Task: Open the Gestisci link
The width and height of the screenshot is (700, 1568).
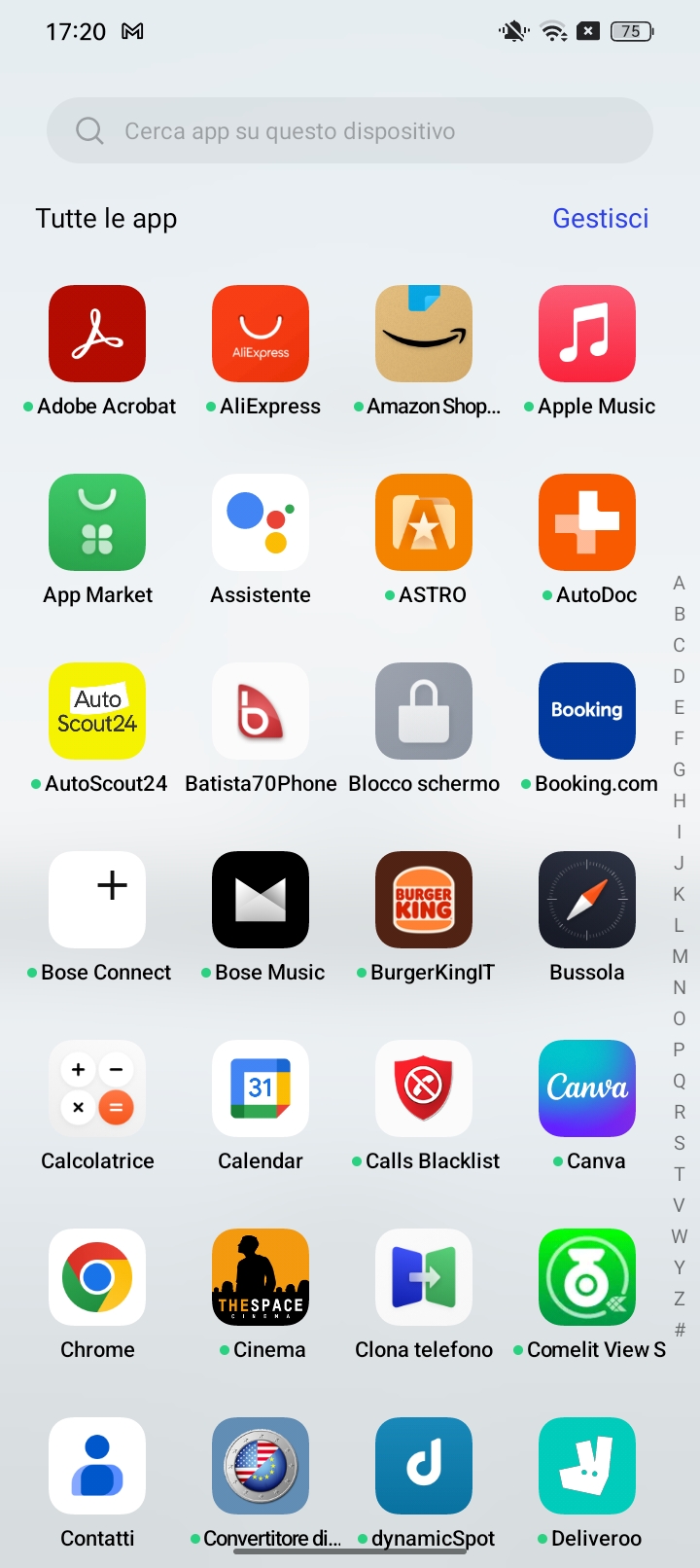Action: [x=600, y=218]
